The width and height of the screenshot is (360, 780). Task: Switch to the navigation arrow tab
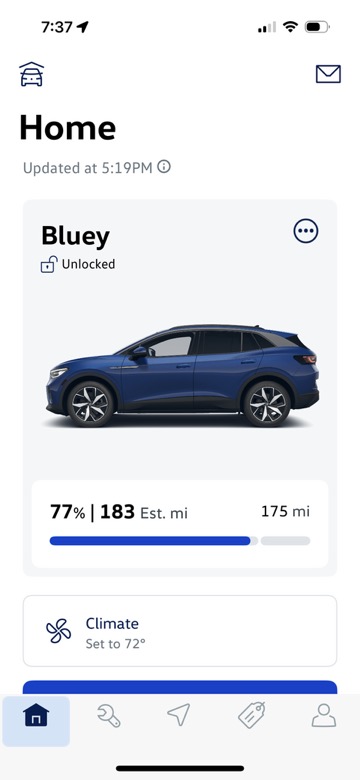[179, 714]
